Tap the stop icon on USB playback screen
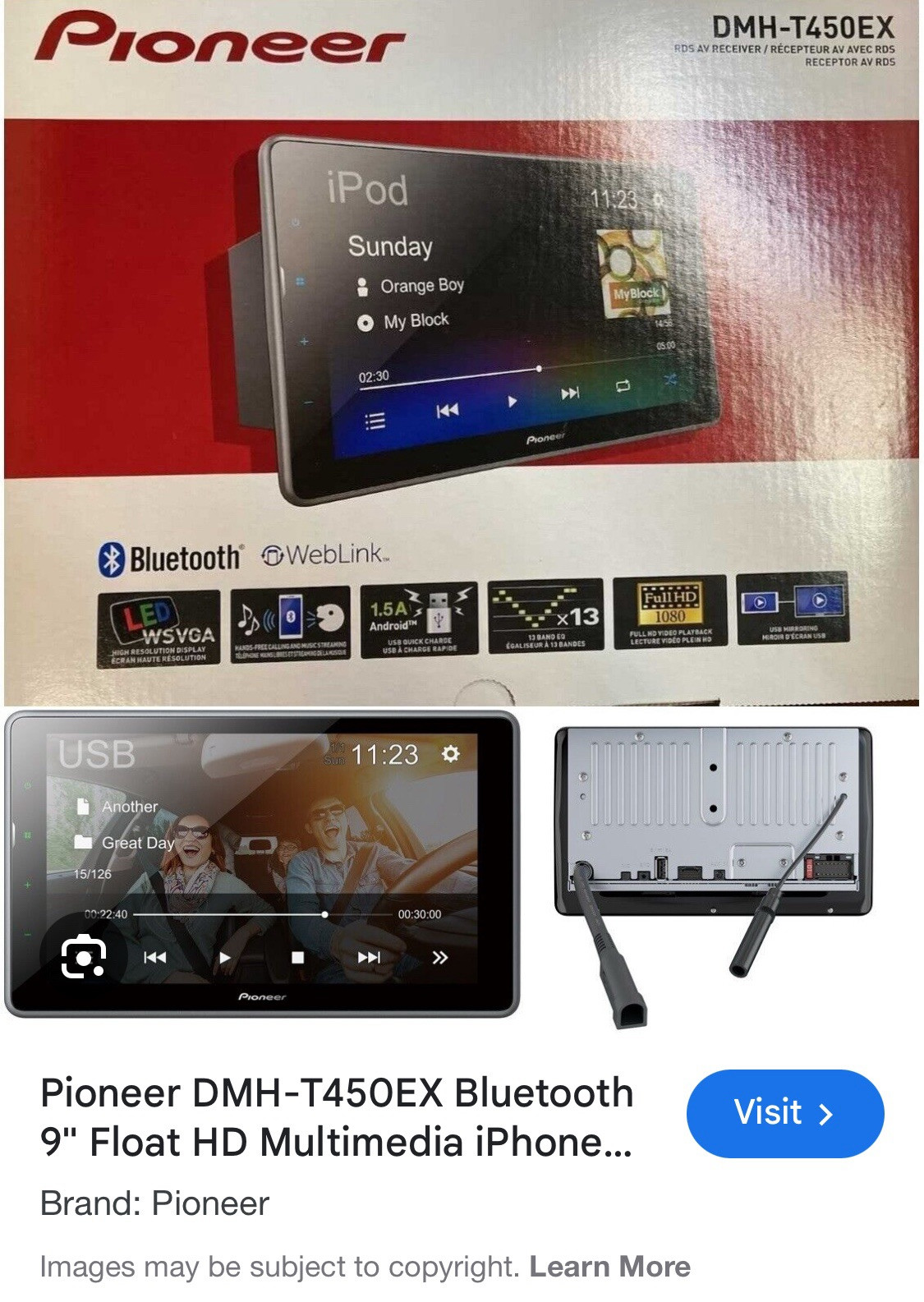This screenshot has width=924, height=1302. 297,958
